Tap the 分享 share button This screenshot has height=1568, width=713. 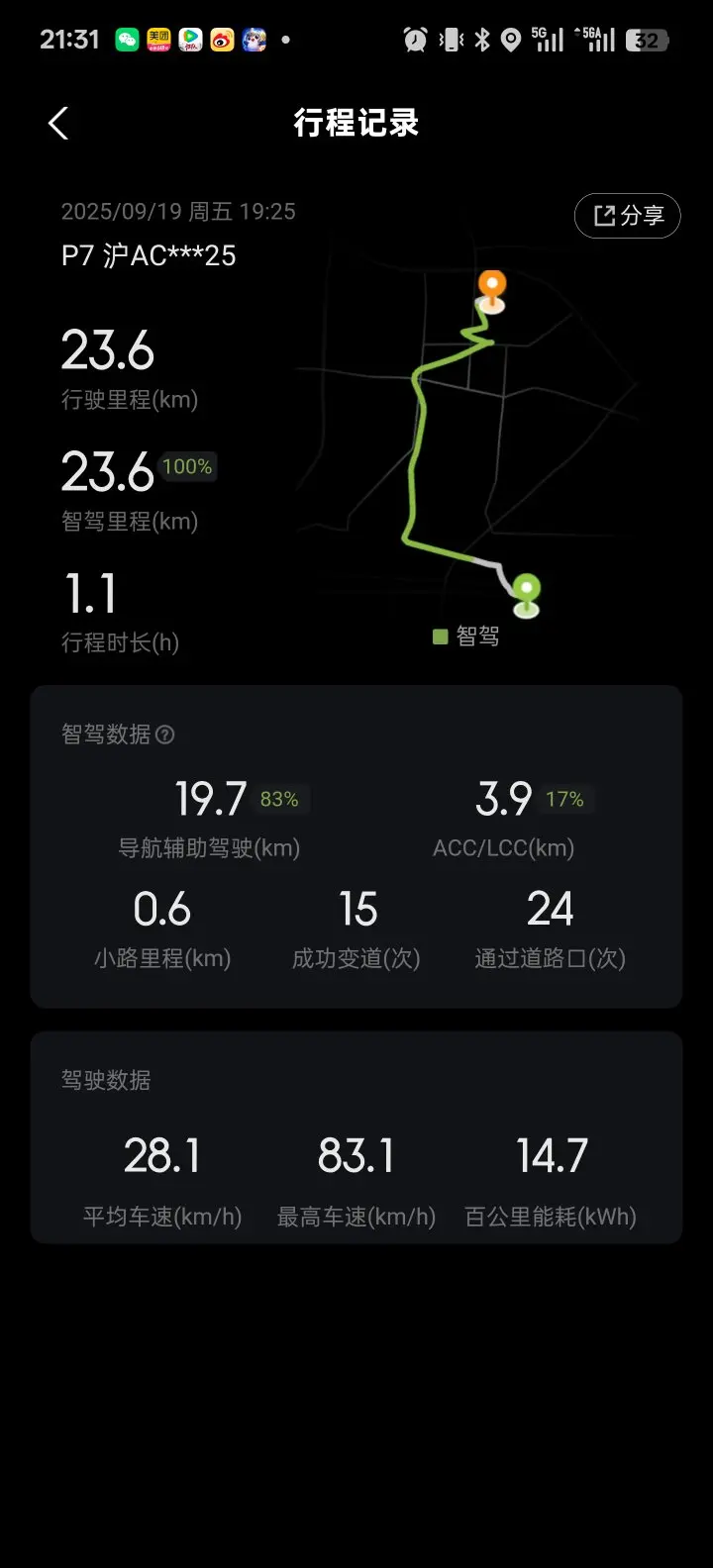tap(627, 216)
